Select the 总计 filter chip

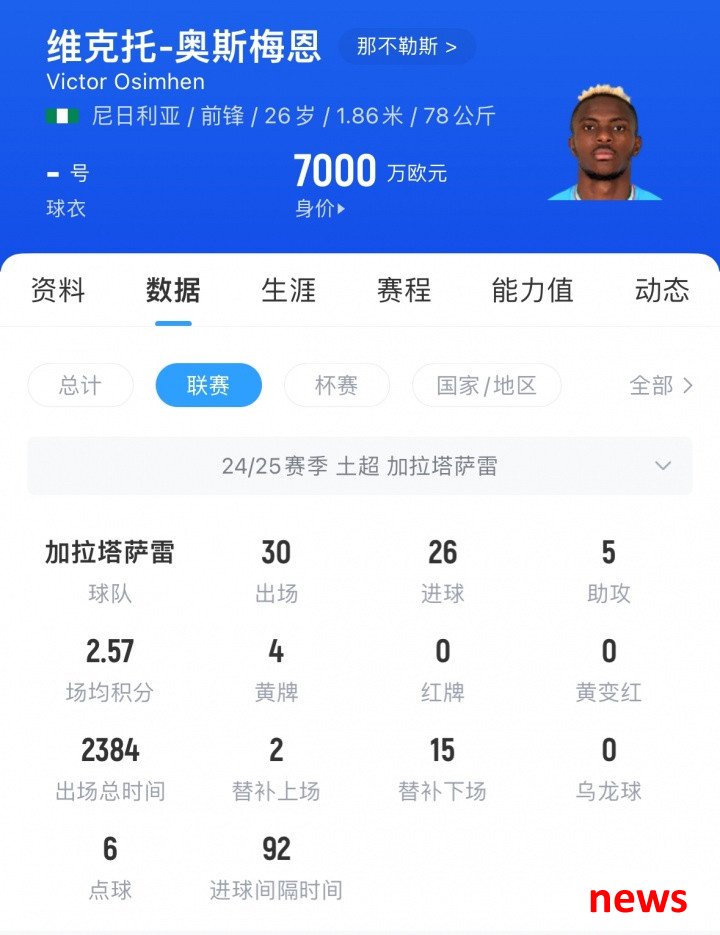[80, 385]
